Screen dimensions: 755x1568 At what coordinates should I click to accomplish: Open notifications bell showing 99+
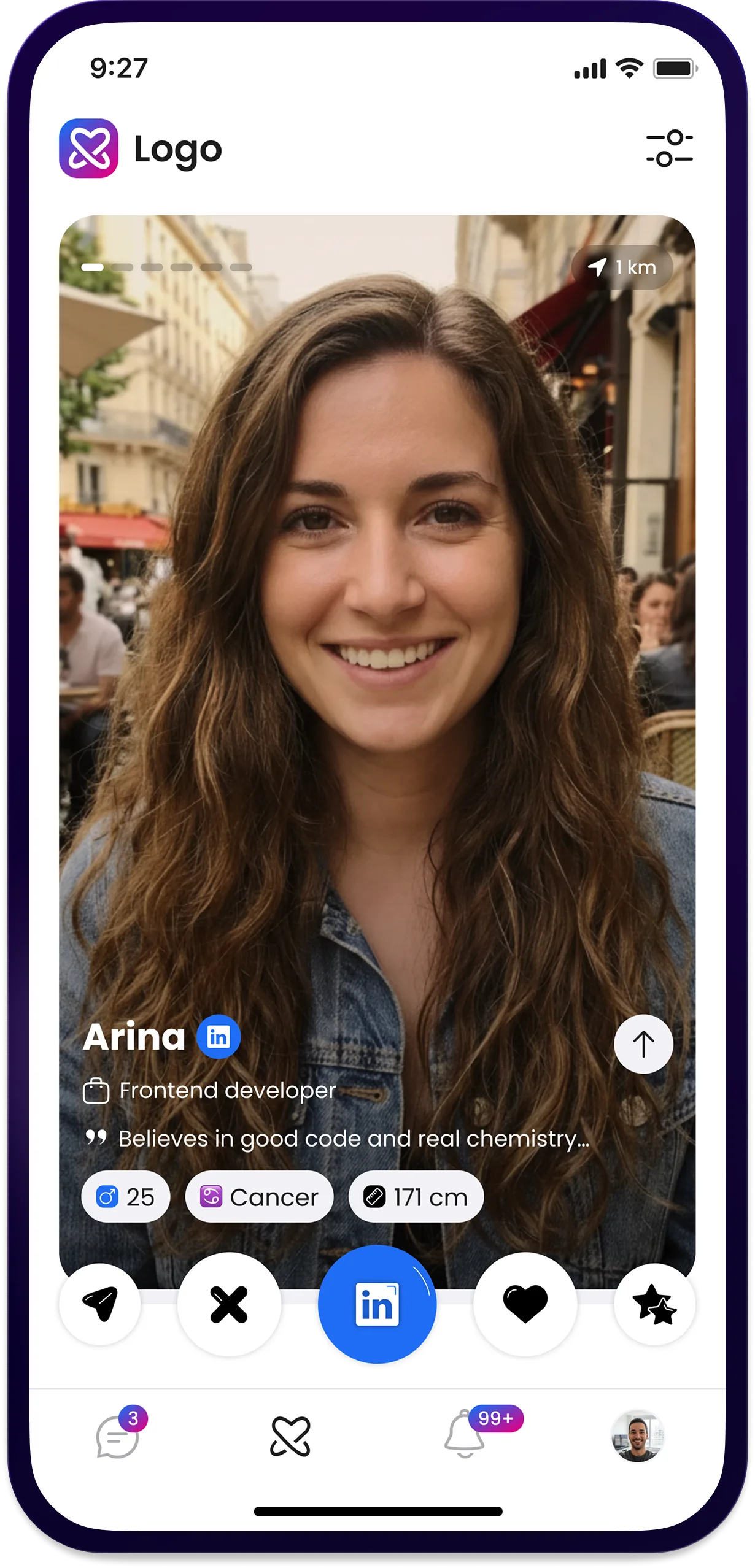coord(465,1437)
